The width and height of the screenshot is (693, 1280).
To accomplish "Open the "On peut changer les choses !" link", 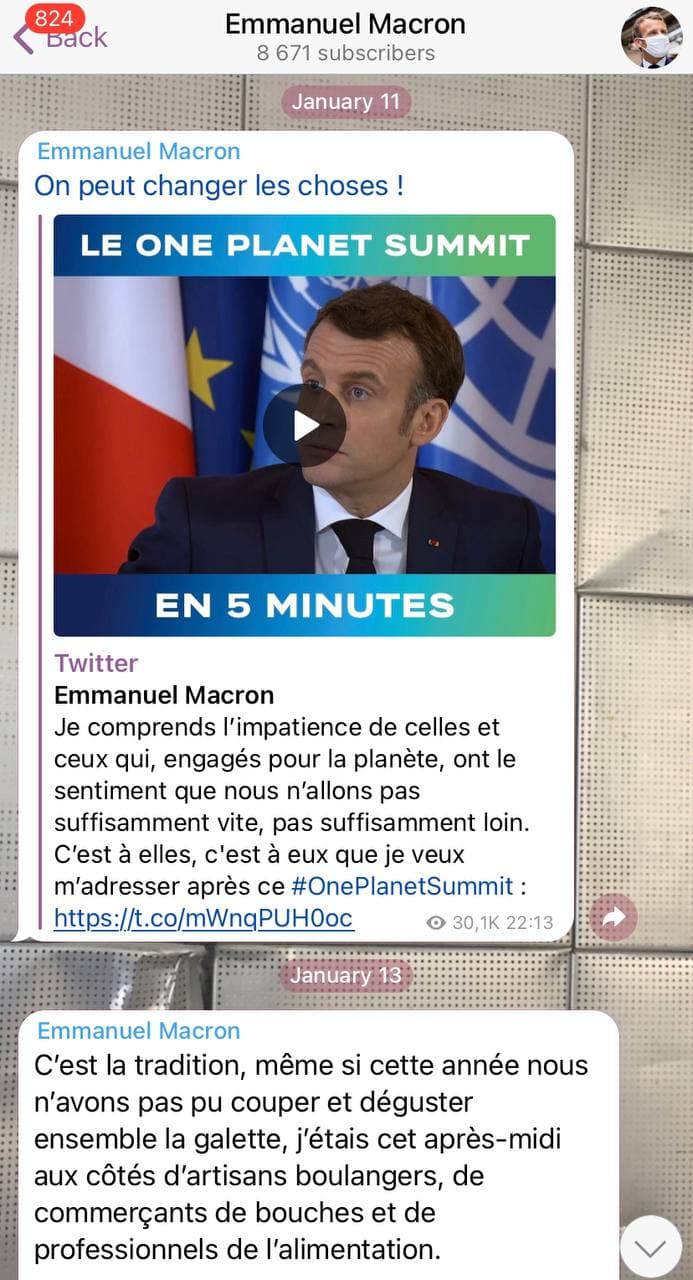I will 219,186.
